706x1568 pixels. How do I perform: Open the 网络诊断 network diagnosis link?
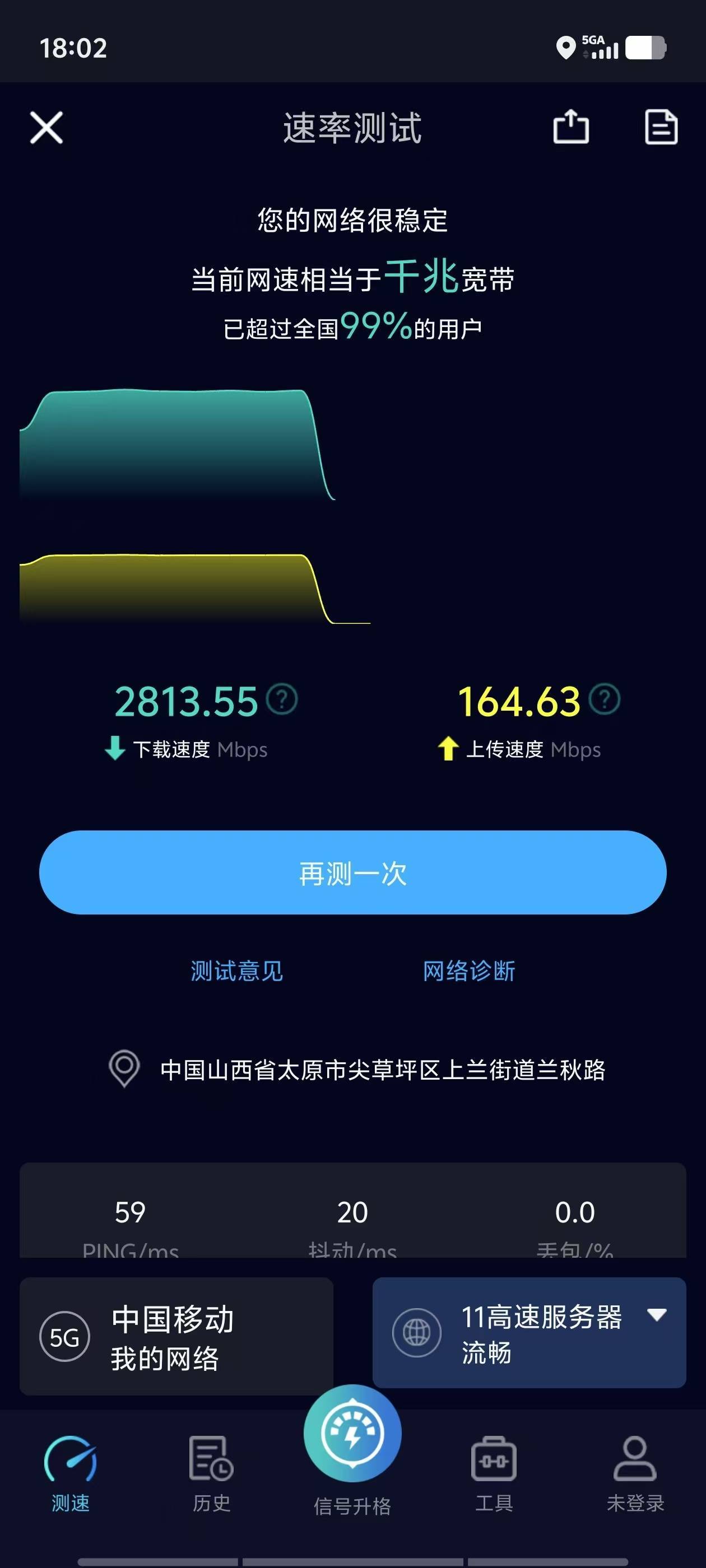click(469, 971)
